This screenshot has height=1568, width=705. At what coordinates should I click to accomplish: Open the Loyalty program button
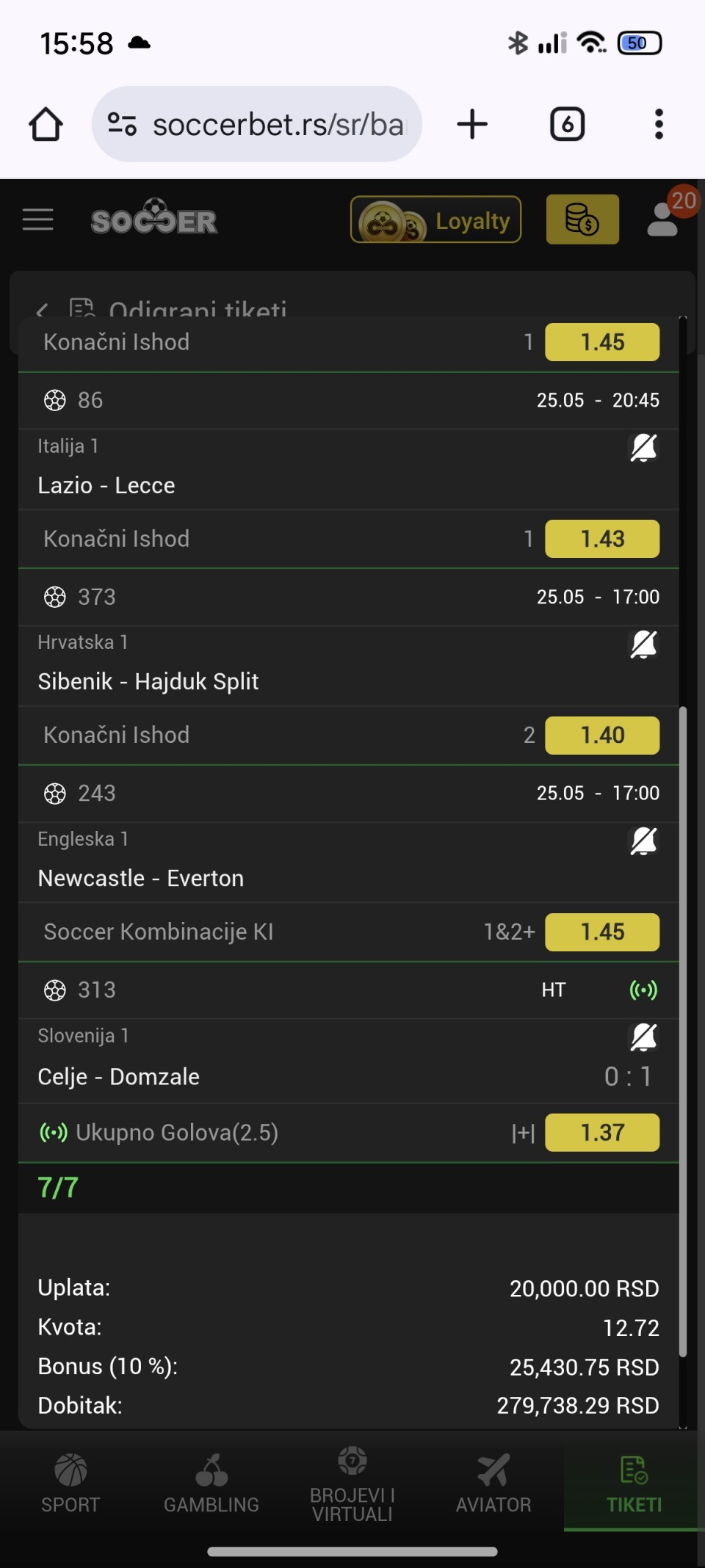point(435,219)
